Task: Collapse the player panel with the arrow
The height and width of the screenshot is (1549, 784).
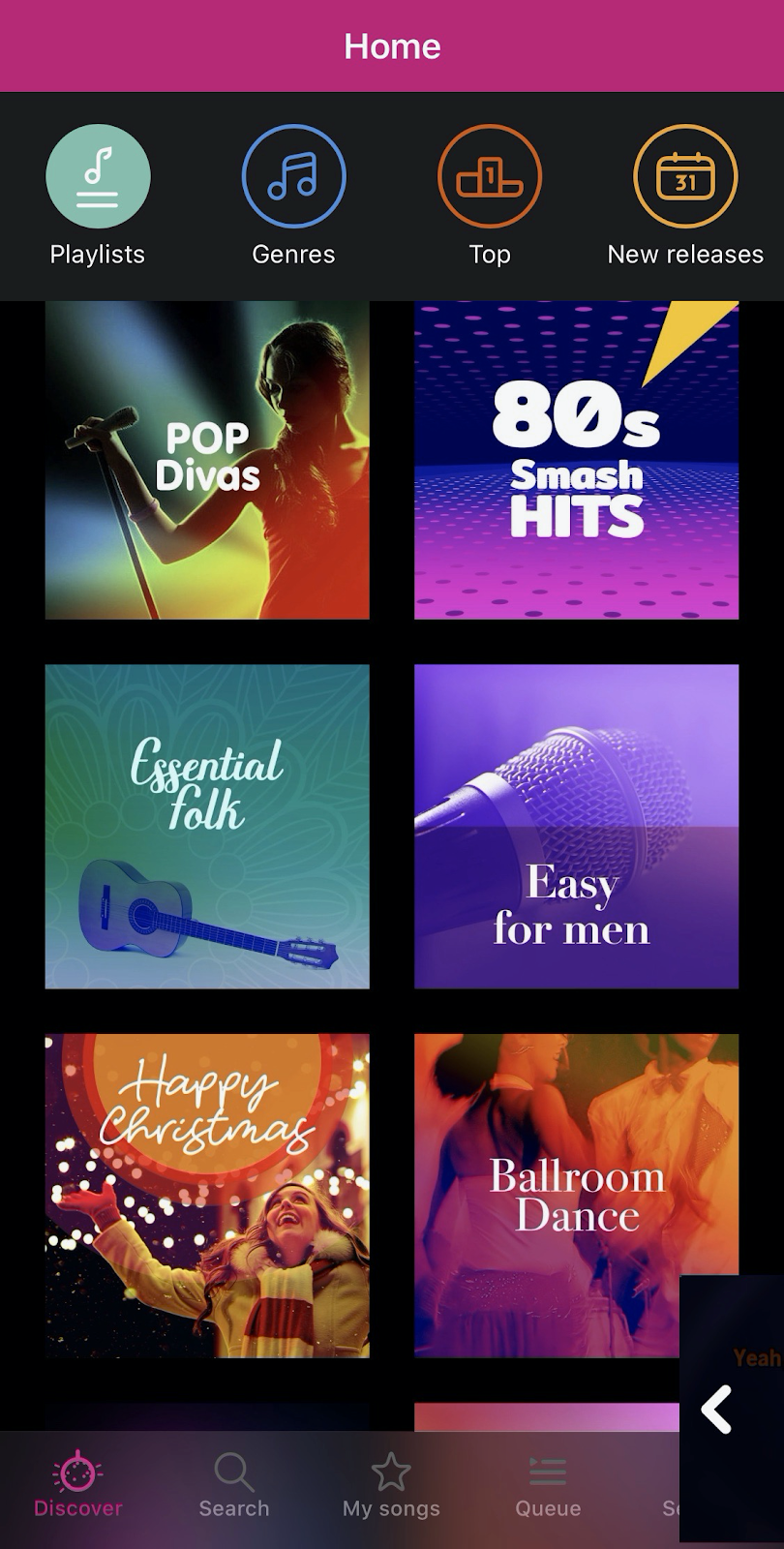Action: pos(717,1410)
